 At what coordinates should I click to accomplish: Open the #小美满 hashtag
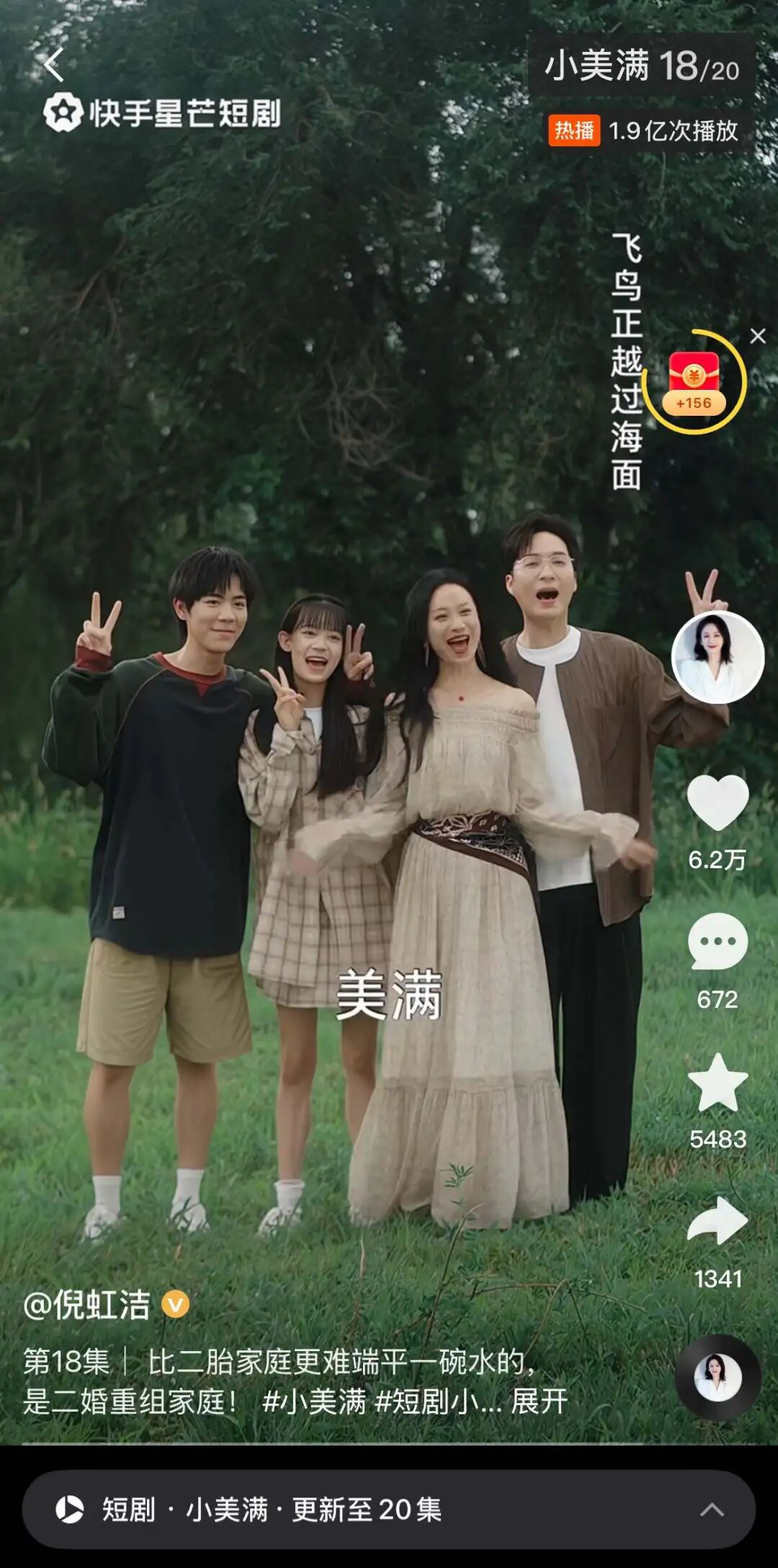(314, 1402)
